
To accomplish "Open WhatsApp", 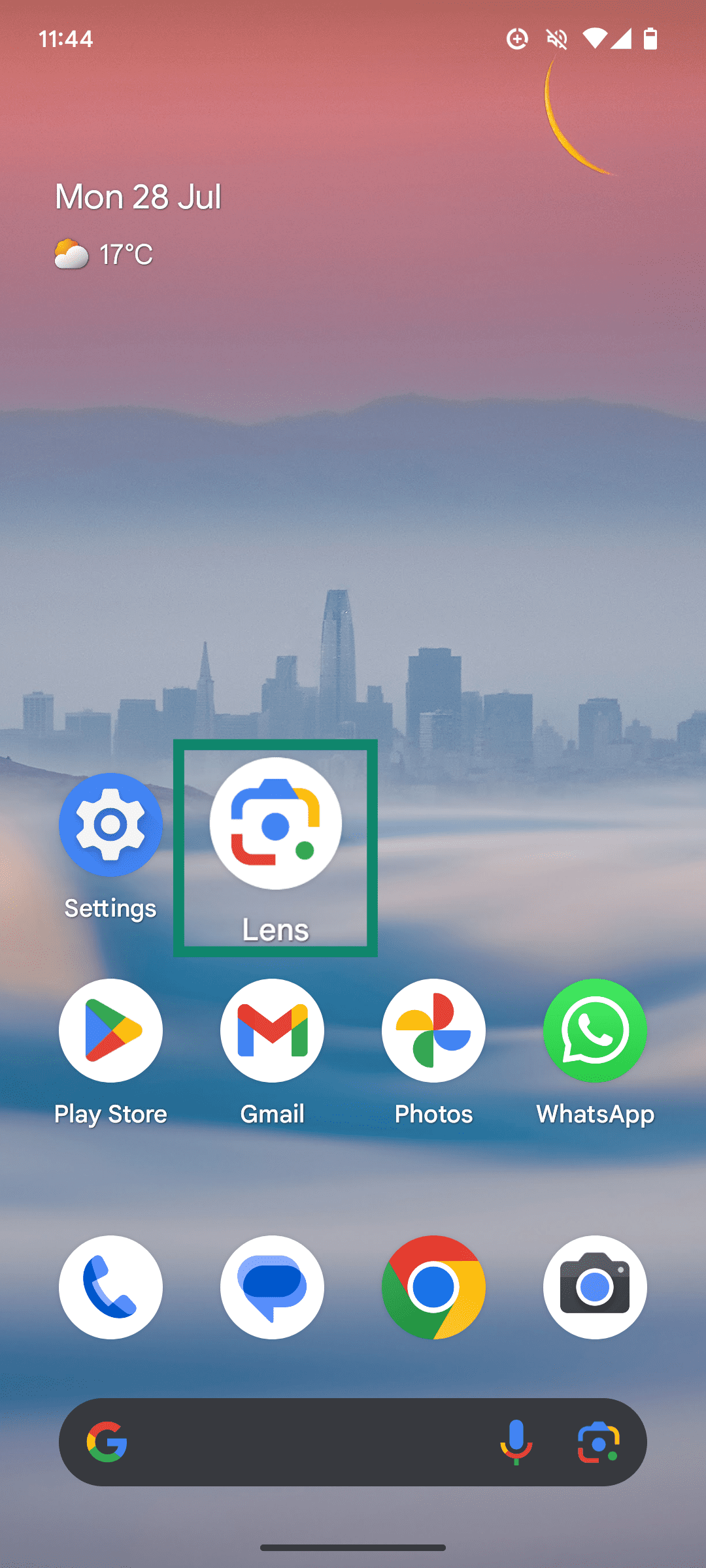I will tap(595, 1030).
